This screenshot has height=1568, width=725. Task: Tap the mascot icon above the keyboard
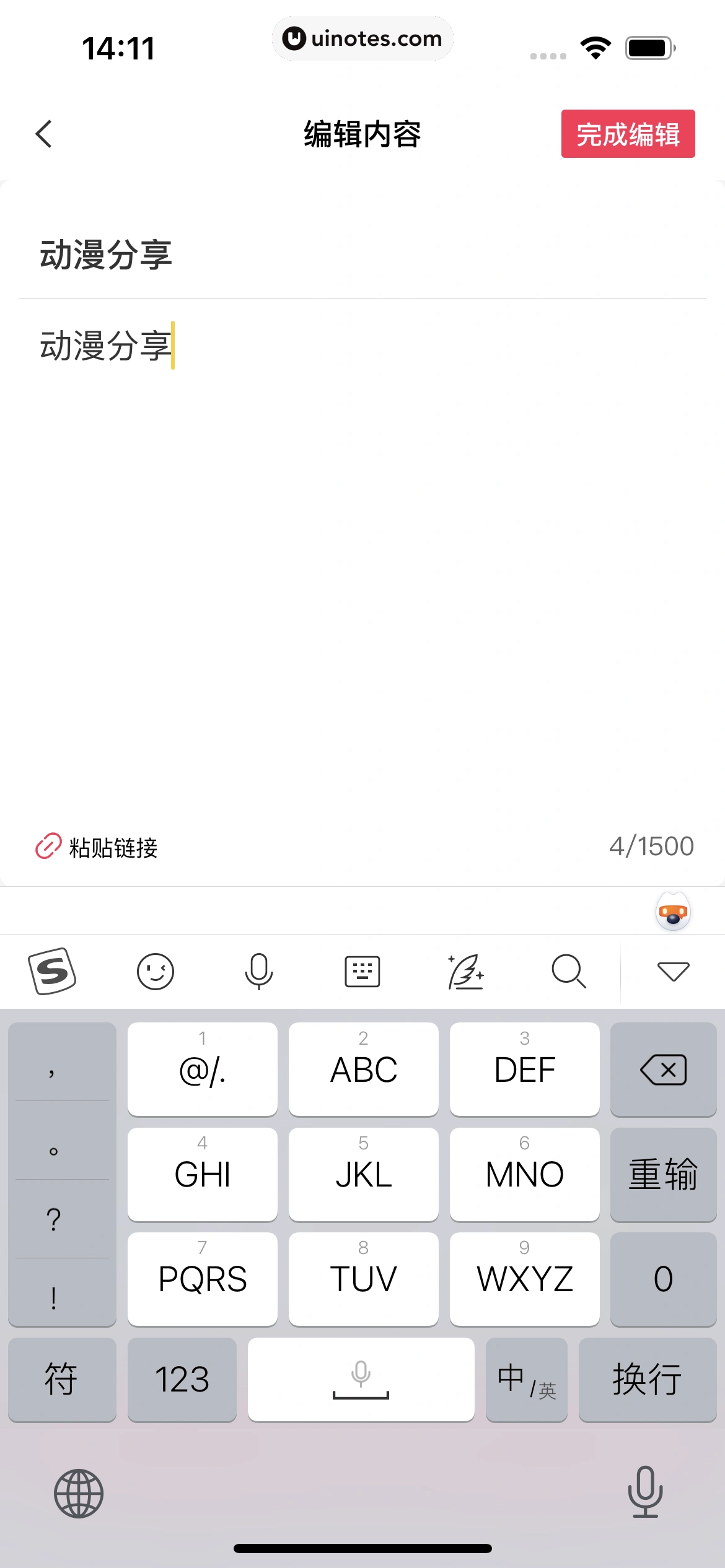coord(673,911)
